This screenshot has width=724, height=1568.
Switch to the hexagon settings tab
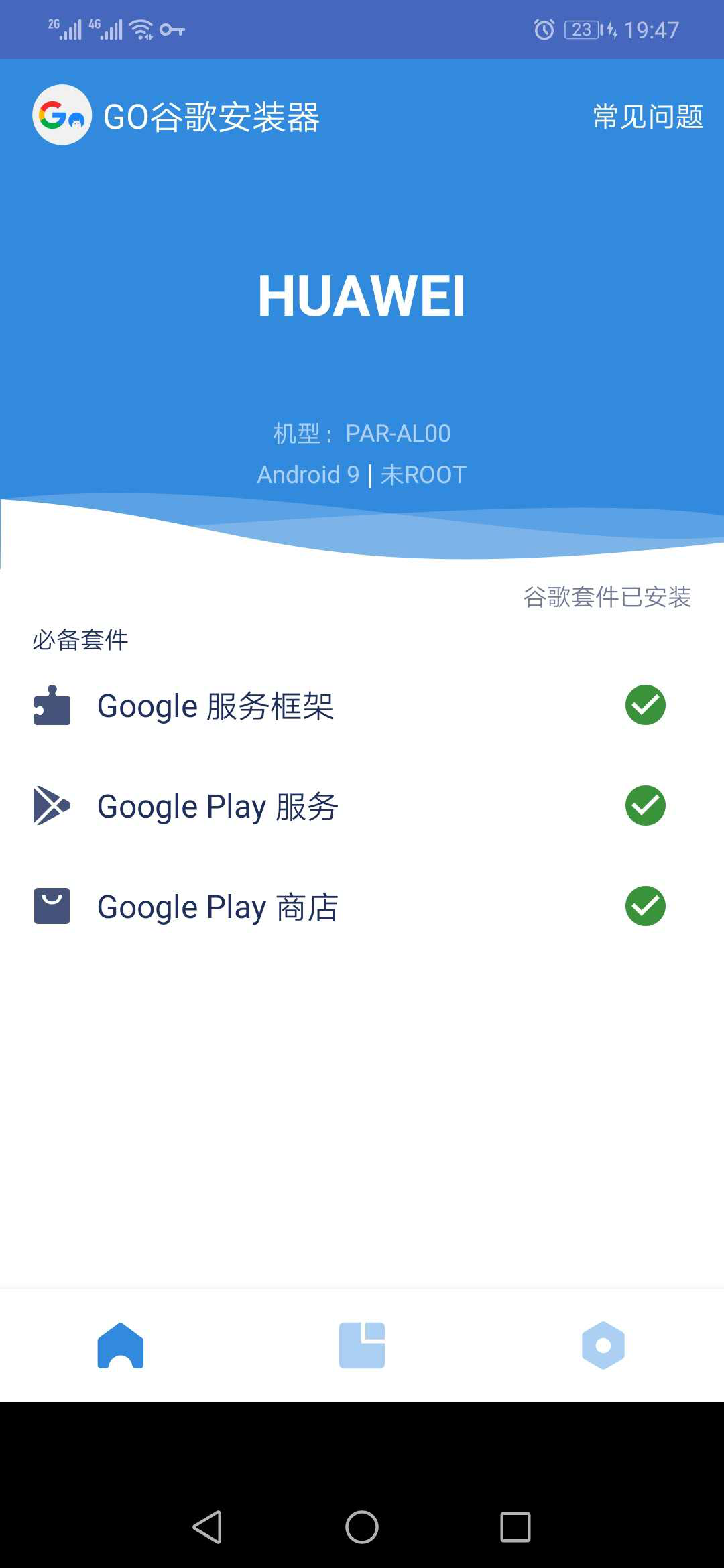[x=603, y=1345]
